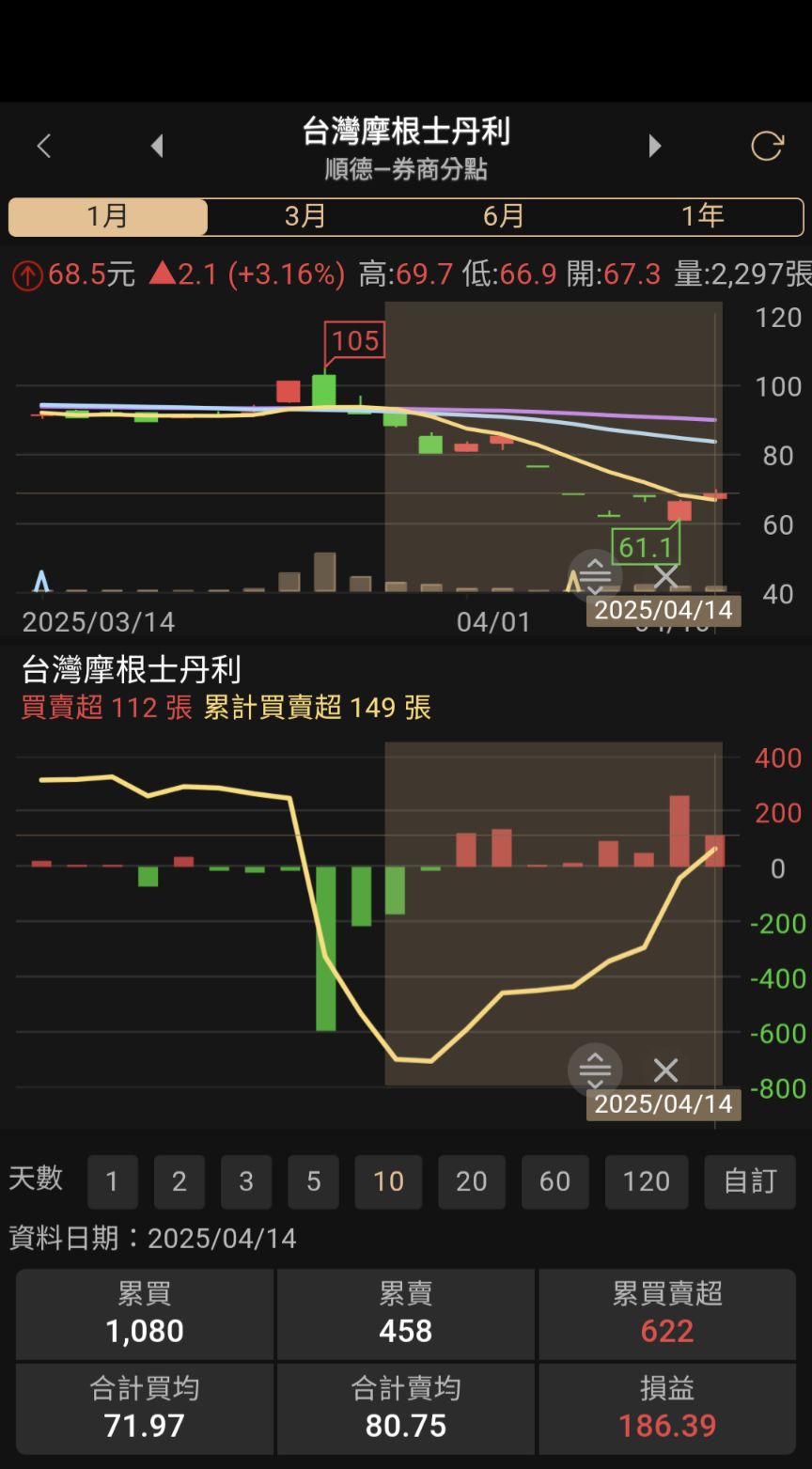Viewport: 812px width, 1469px height.
Task: Switch to the 3月 period tab
Action: (305, 217)
